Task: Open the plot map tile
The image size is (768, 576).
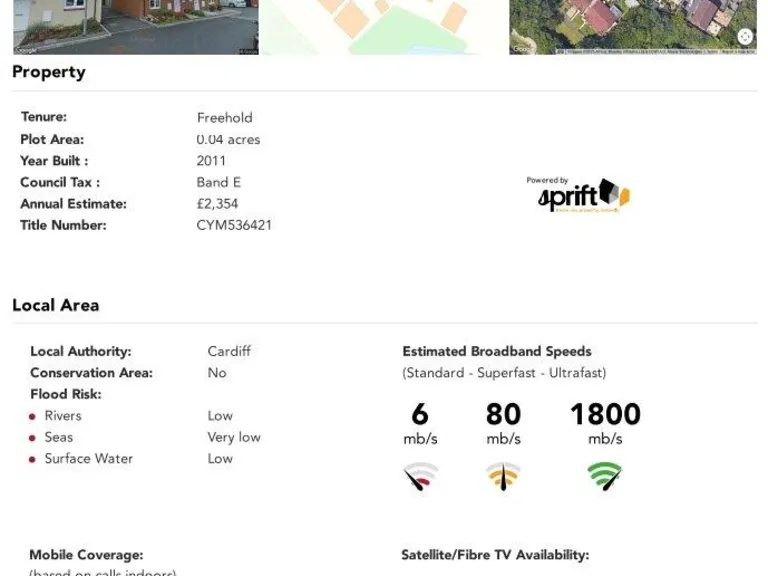Action: (383, 26)
